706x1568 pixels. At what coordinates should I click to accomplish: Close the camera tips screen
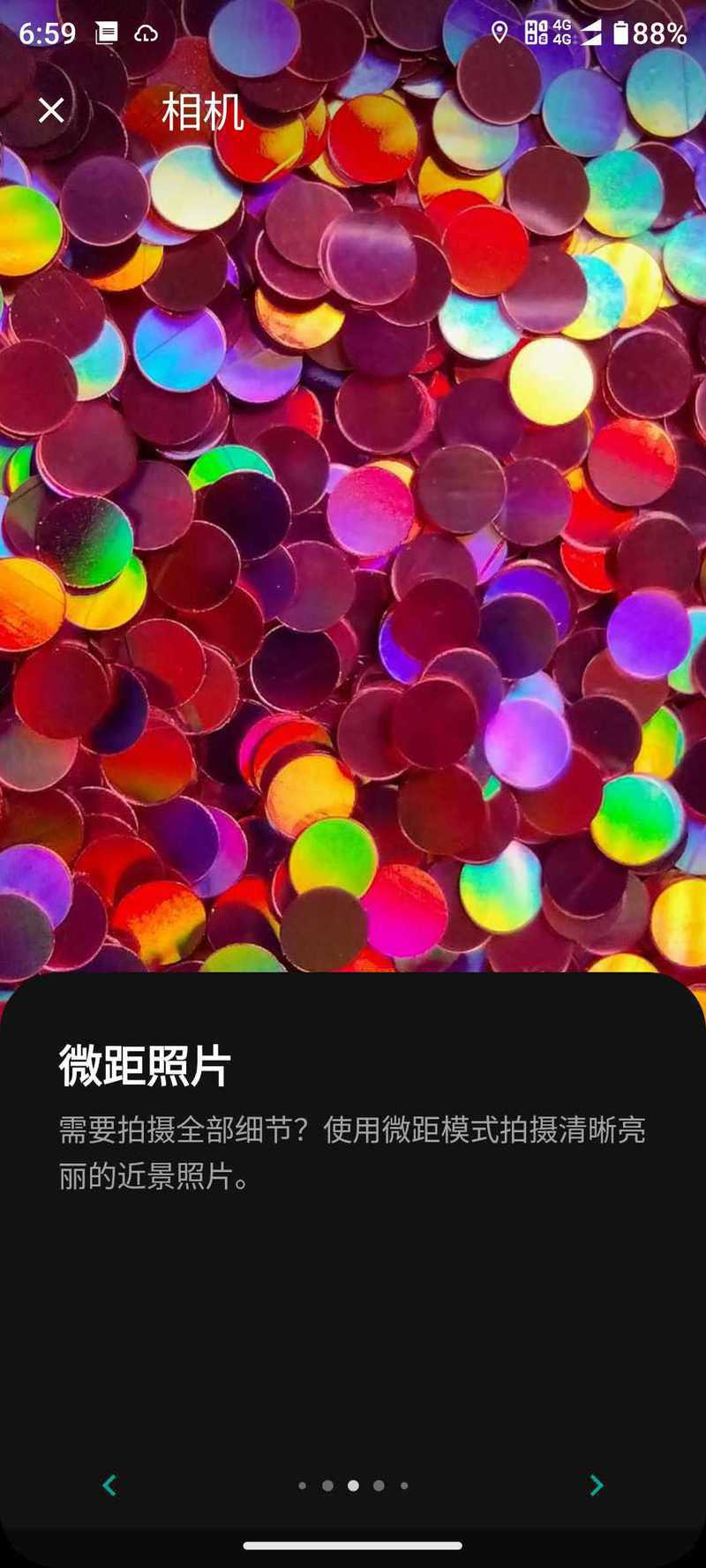[51, 110]
